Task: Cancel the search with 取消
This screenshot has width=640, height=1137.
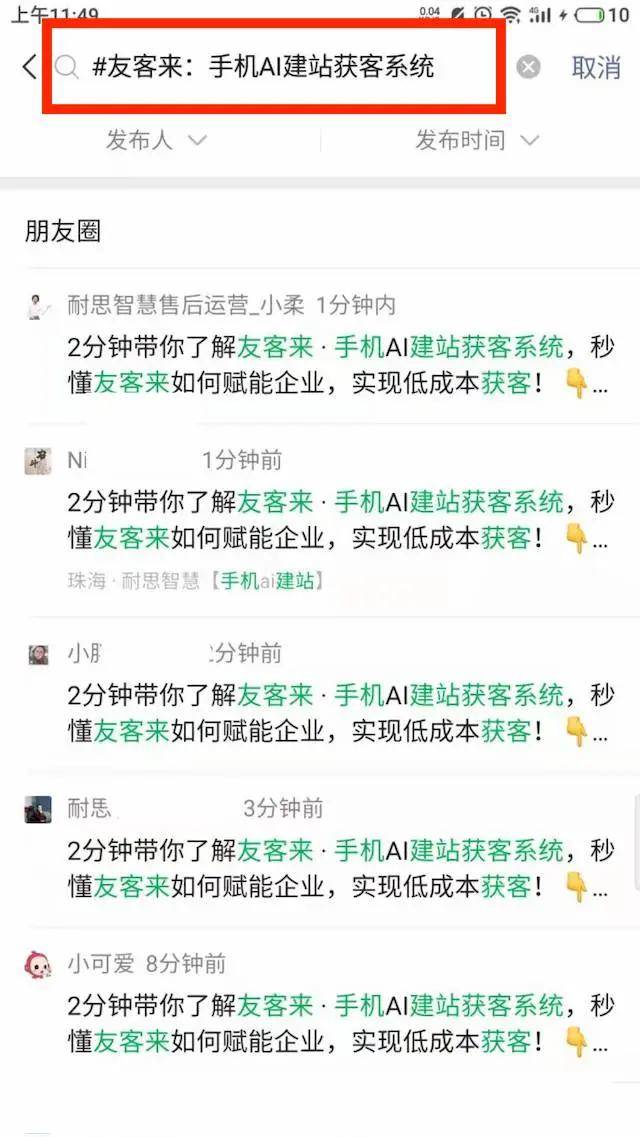Action: pos(596,67)
